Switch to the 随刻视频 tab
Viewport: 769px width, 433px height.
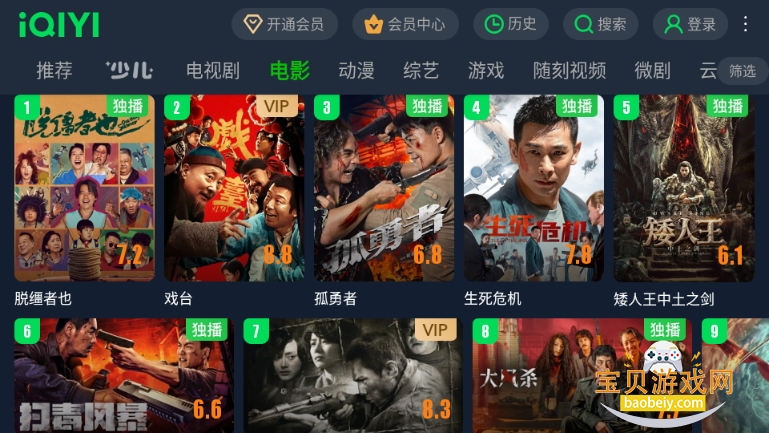(x=569, y=71)
